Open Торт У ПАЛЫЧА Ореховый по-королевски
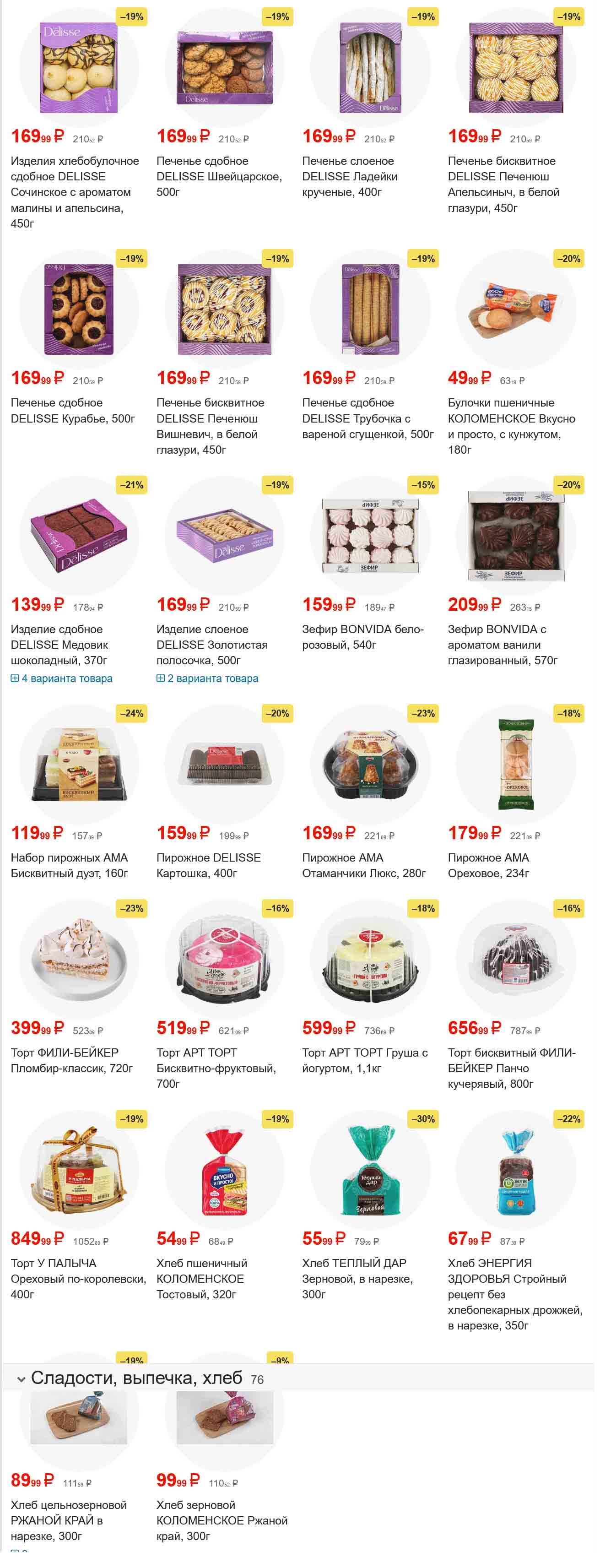 [78, 1278]
